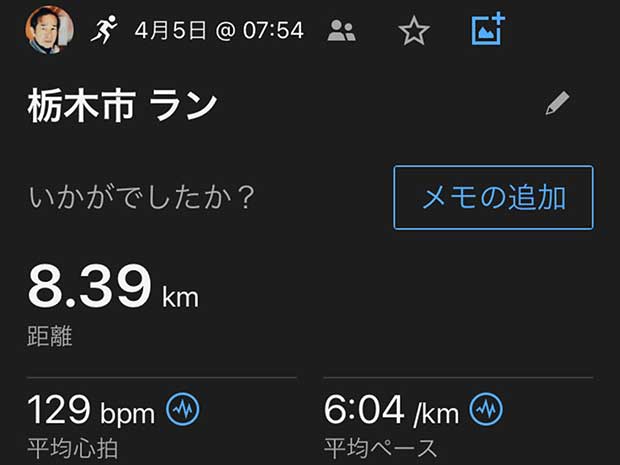Edit the activity name with pencil
The height and width of the screenshot is (465, 620).
(557, 104)
